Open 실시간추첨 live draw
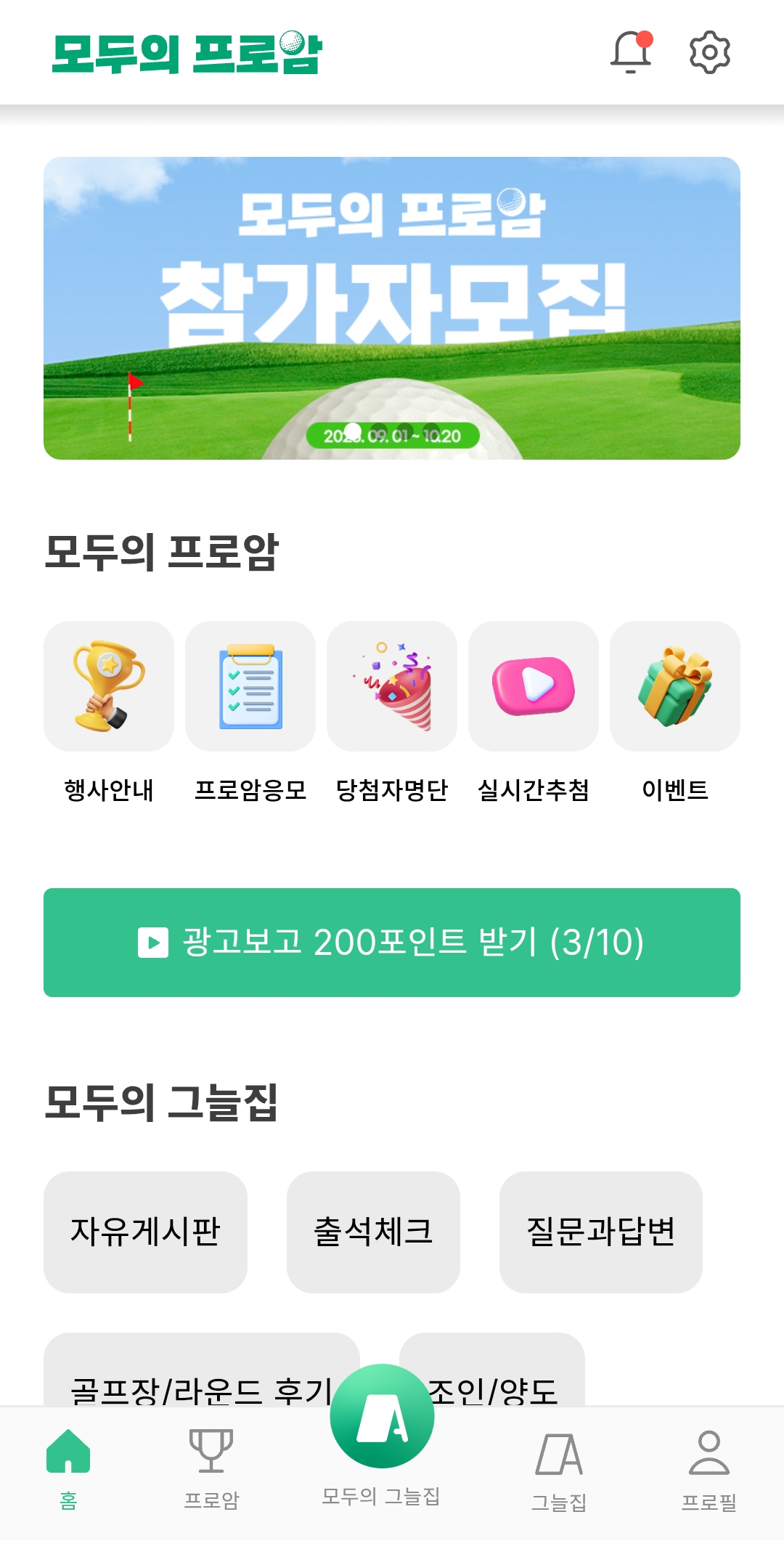 (x=534, y=686)
